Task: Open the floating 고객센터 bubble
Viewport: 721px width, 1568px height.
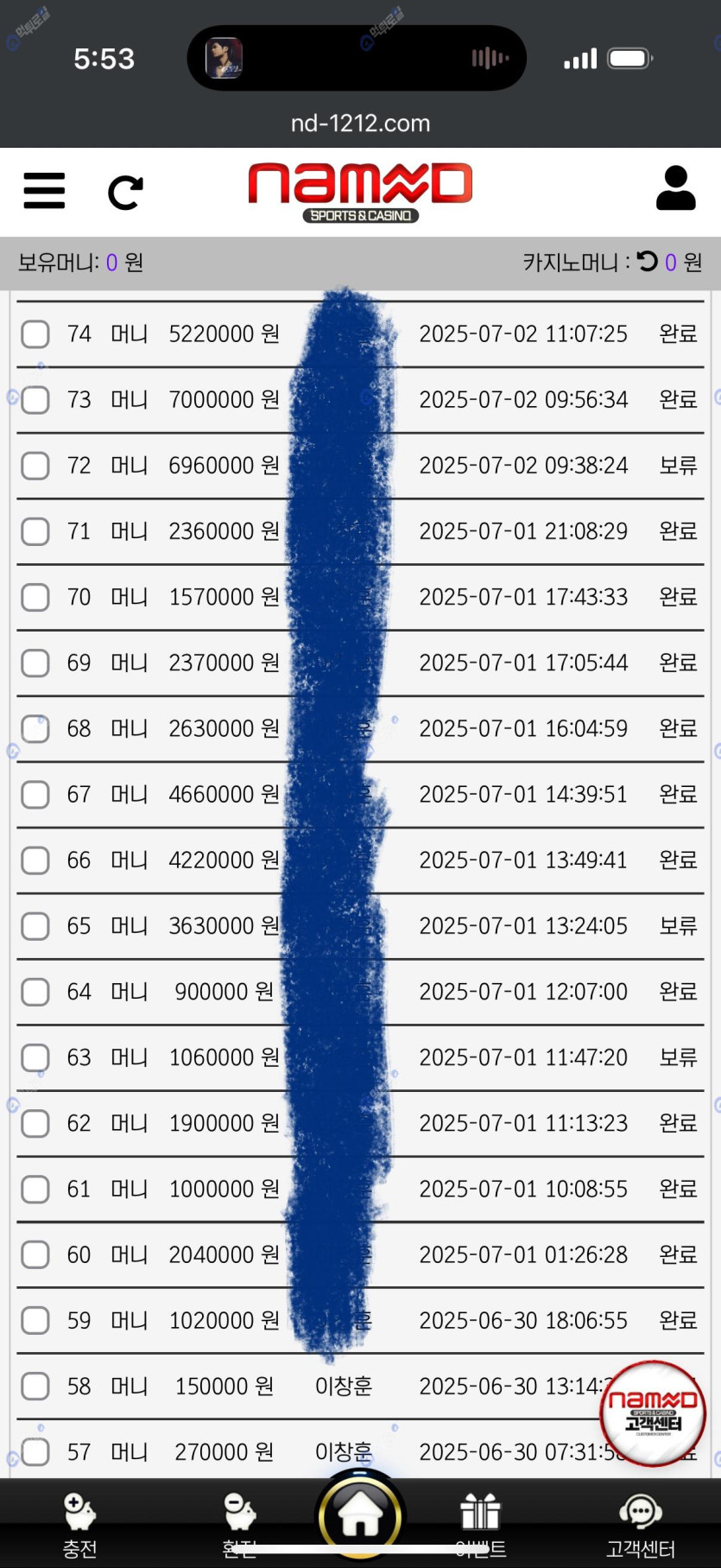Action: (x=653, y=1413)
